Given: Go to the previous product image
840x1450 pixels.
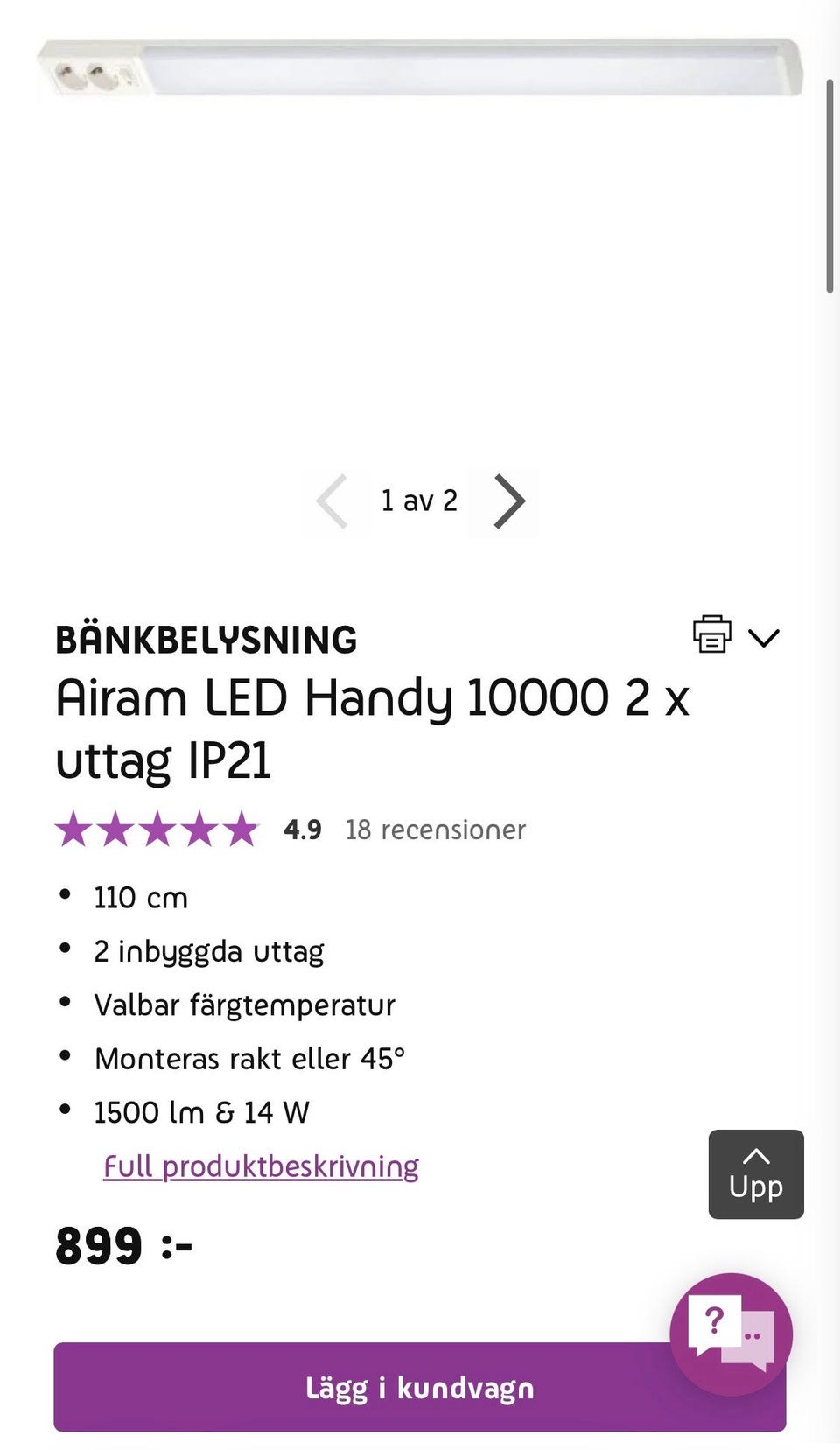Looking at the screenshot, I should (x=332, y=501).
